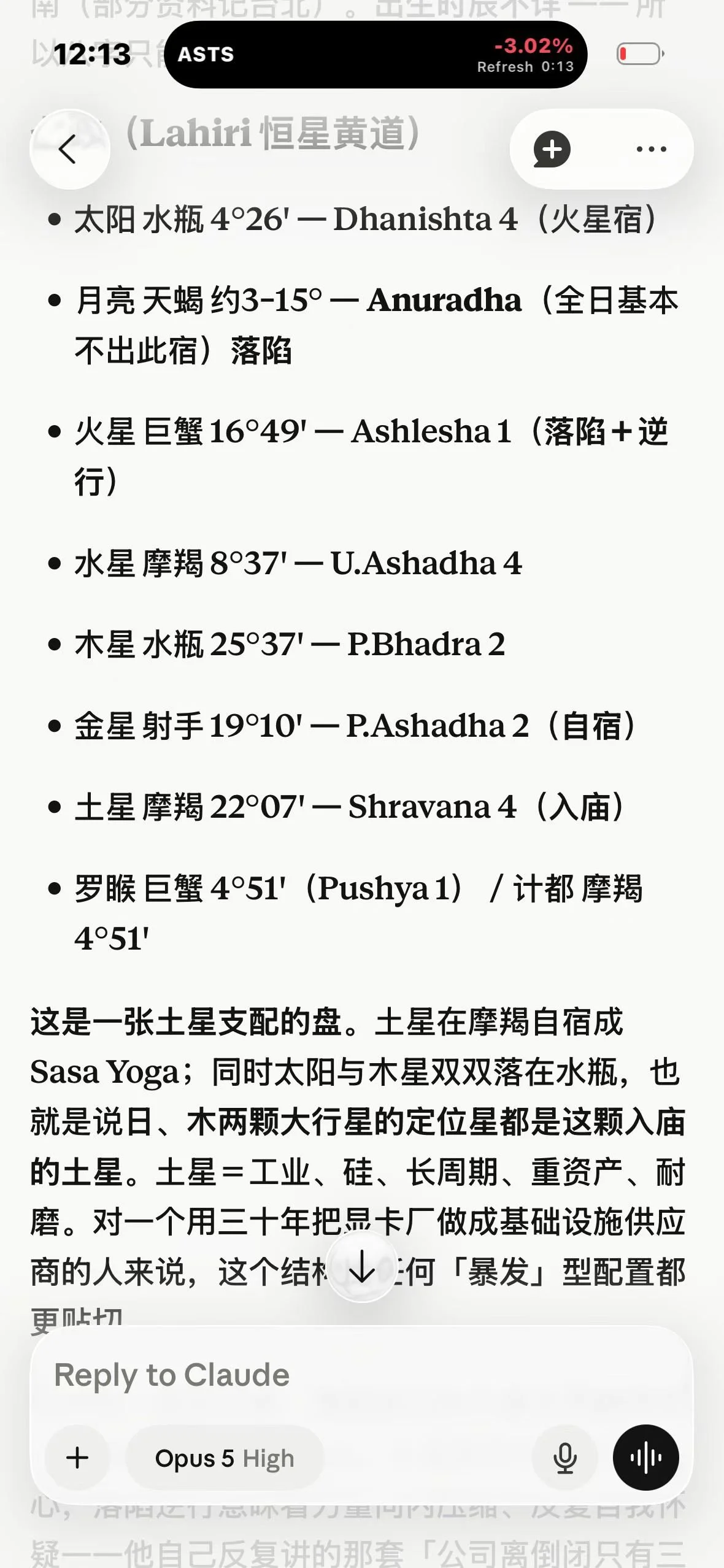The height and width of the screenshot is (1568, 724).
Task: Start dictation with the microphone
Action: (564, 1457)
